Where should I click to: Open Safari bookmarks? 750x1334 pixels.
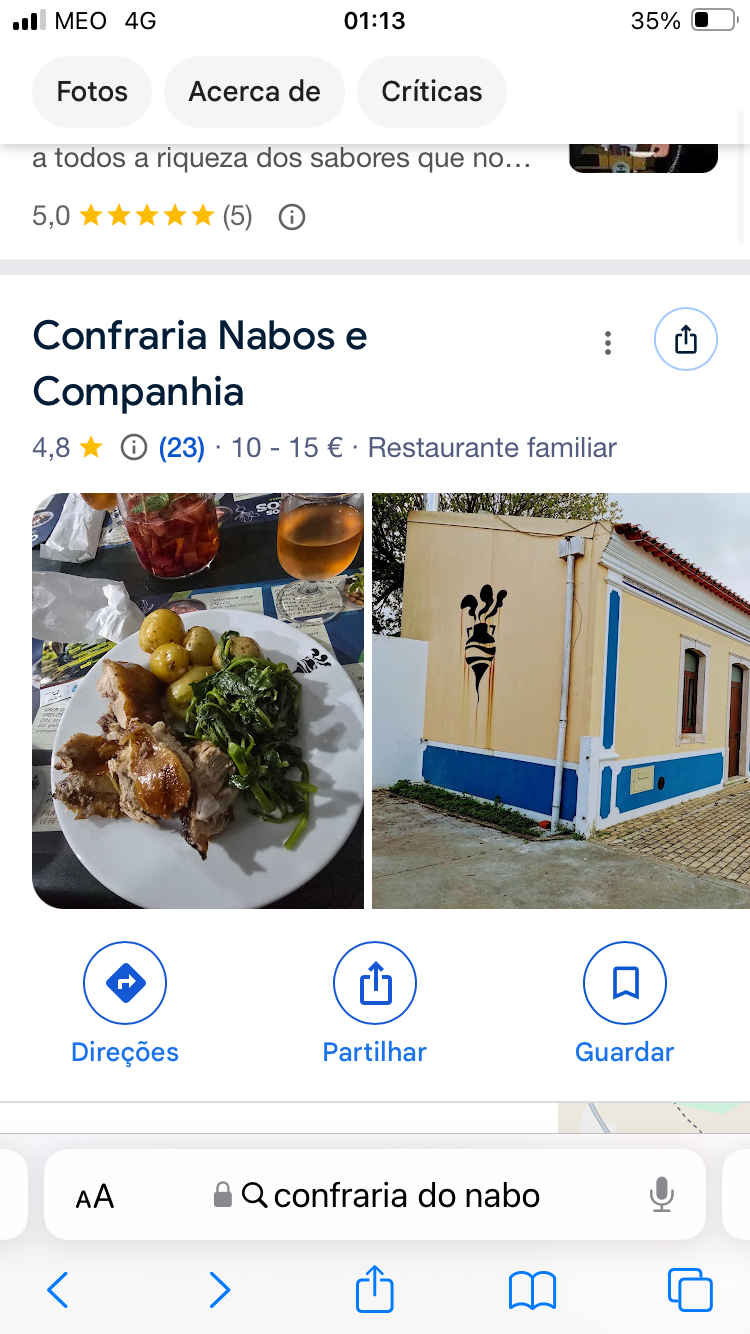532,1290
